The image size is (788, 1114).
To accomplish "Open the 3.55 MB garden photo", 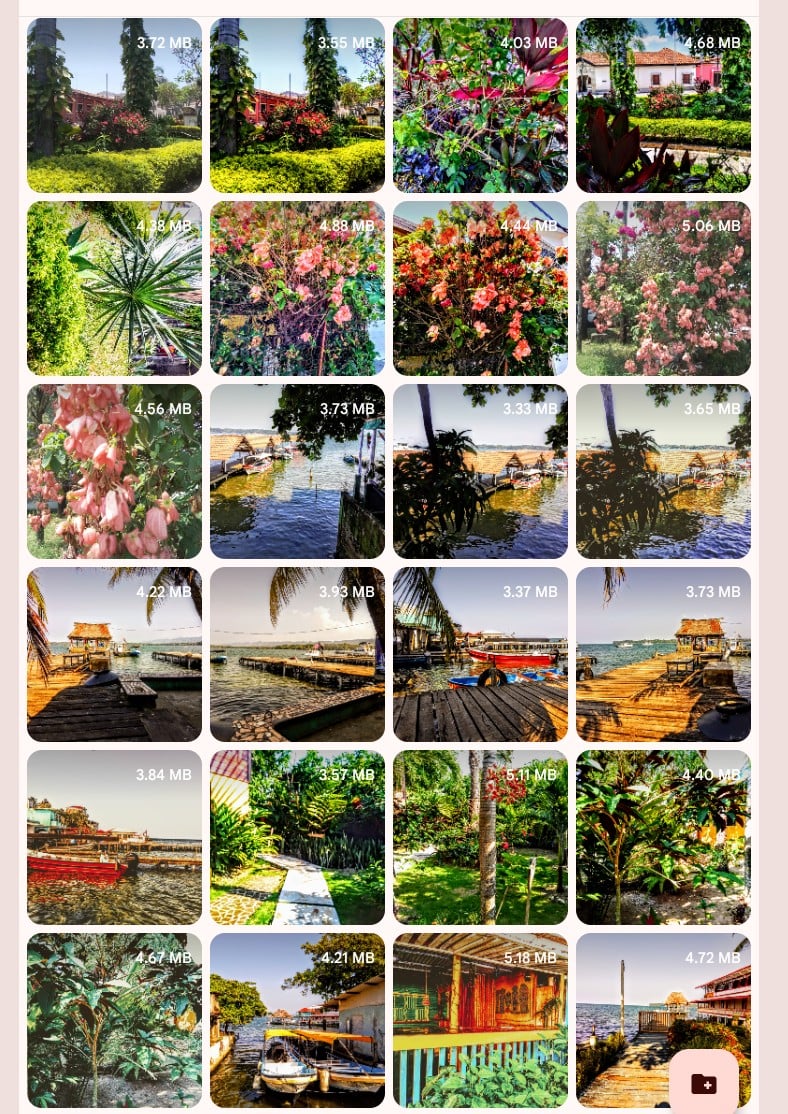I will tap(297, 105).
